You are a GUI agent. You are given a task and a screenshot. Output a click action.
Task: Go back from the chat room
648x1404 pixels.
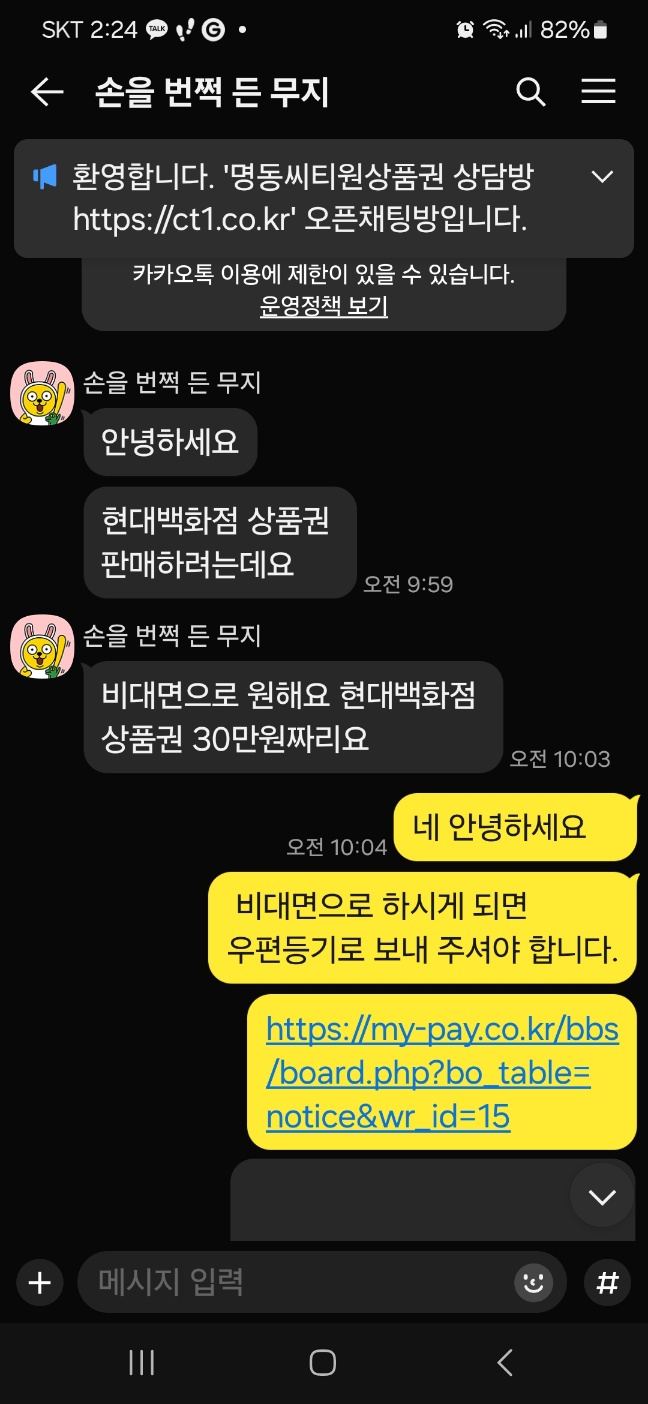[46, 93]
